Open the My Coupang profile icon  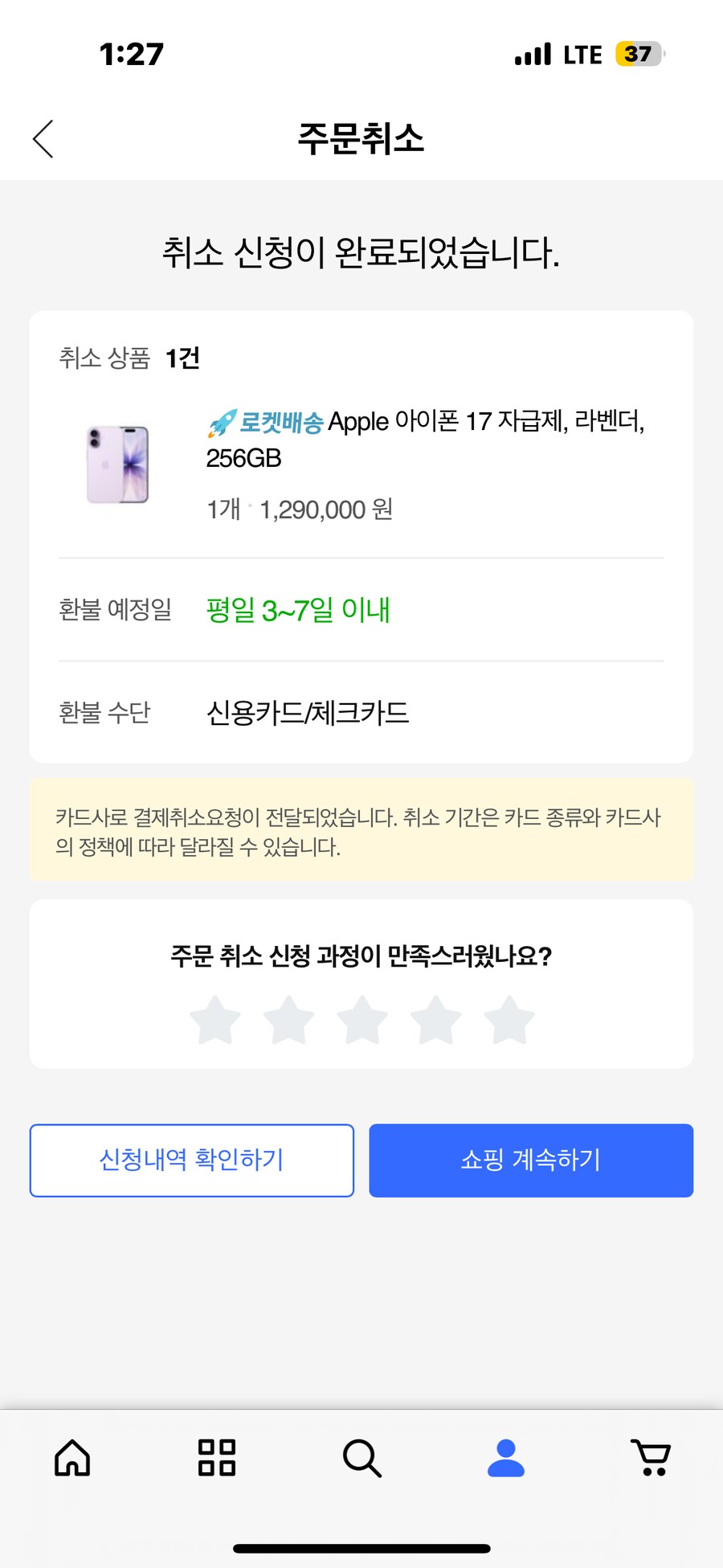pyautogui.click(x=505, y=1459)
